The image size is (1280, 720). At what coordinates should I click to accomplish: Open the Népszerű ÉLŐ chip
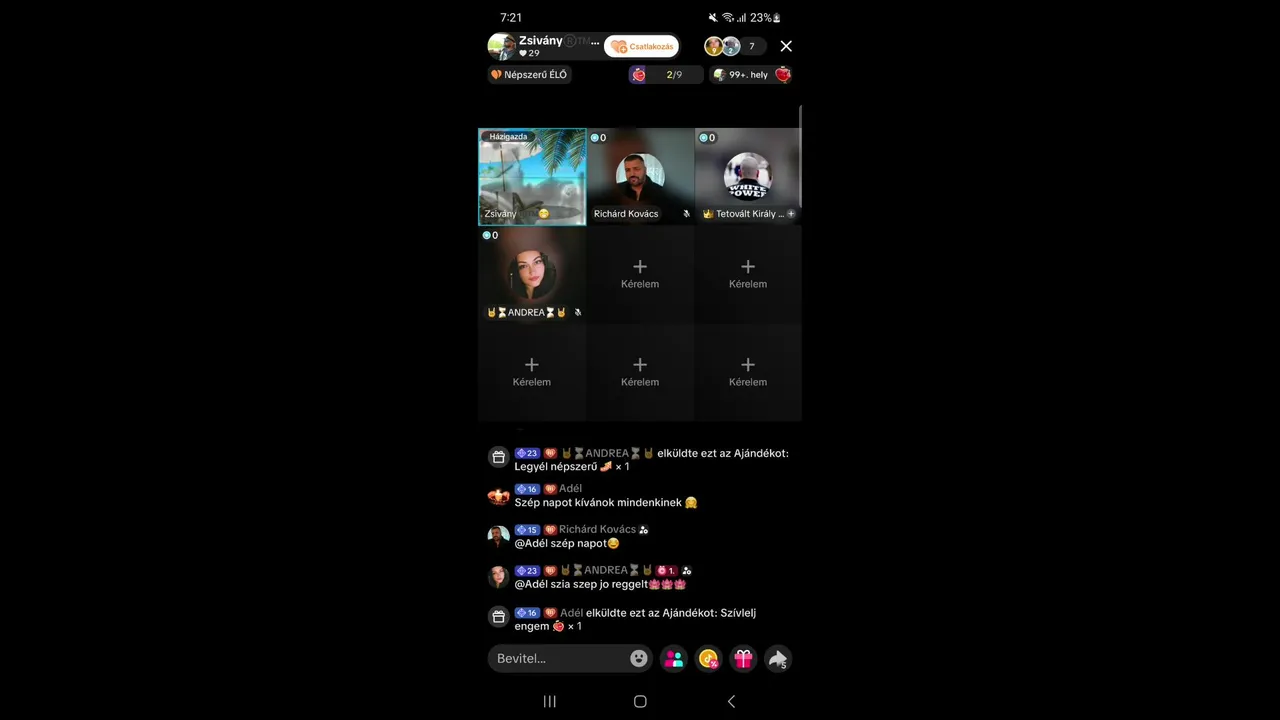click(x=529, y=75)
